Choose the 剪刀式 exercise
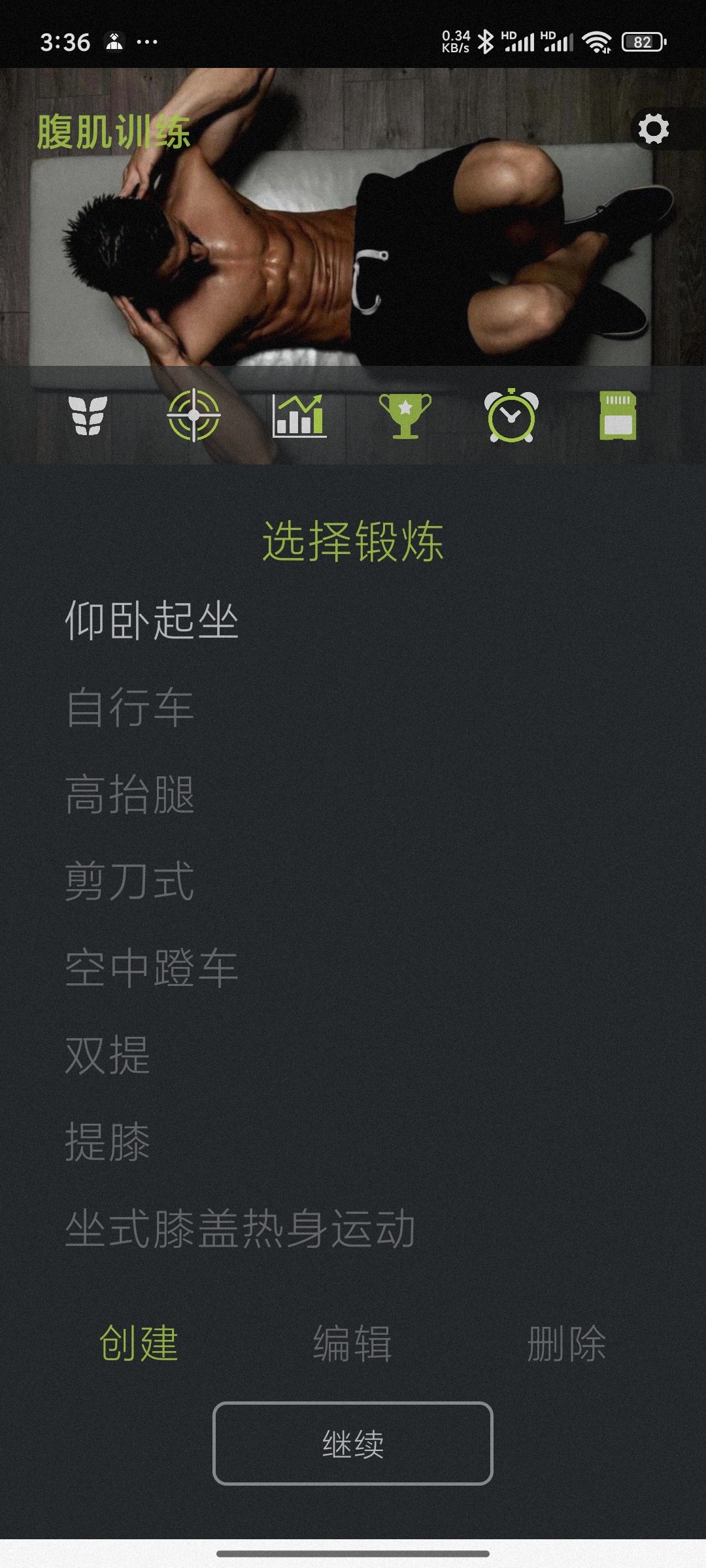This screenshot has width=706, height=1568. [129, 881]
